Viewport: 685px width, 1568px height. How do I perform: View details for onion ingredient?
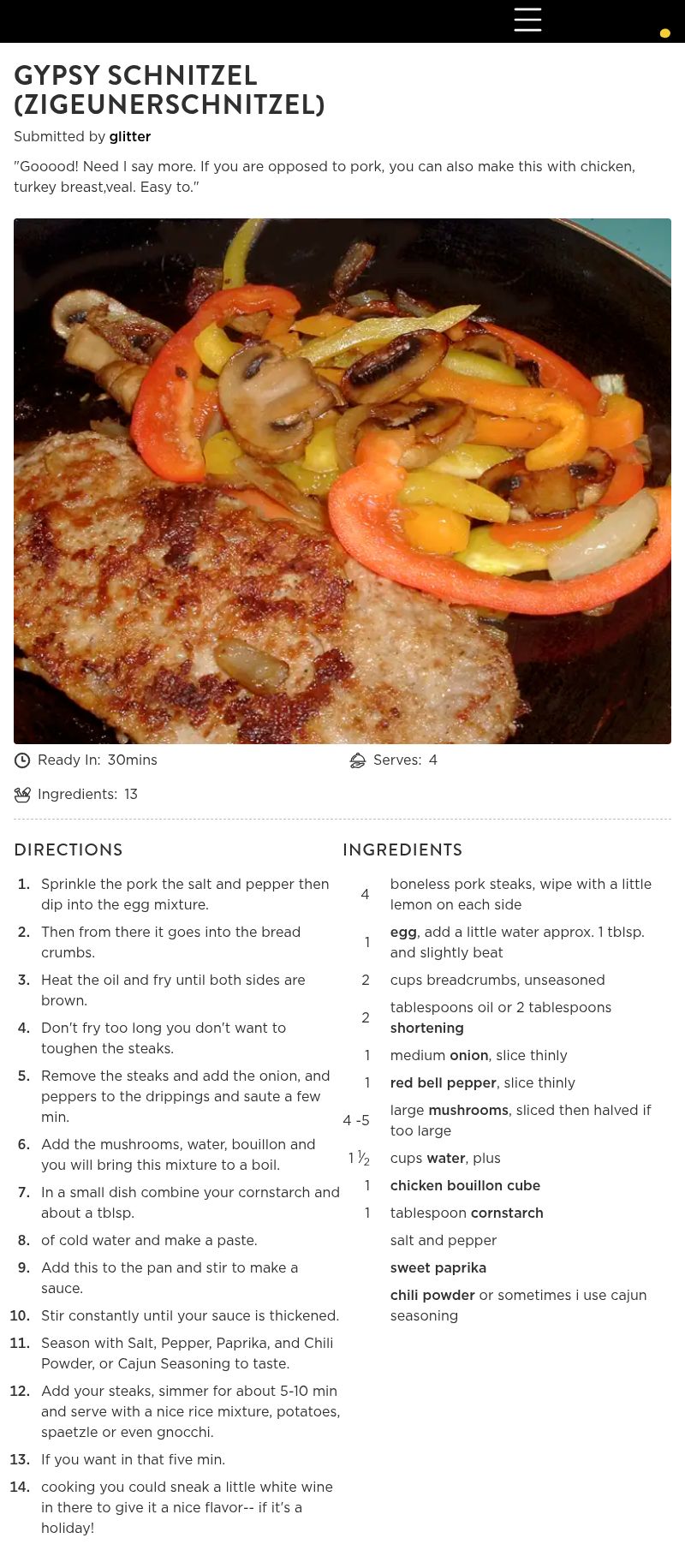click(x=468, y=1055)
